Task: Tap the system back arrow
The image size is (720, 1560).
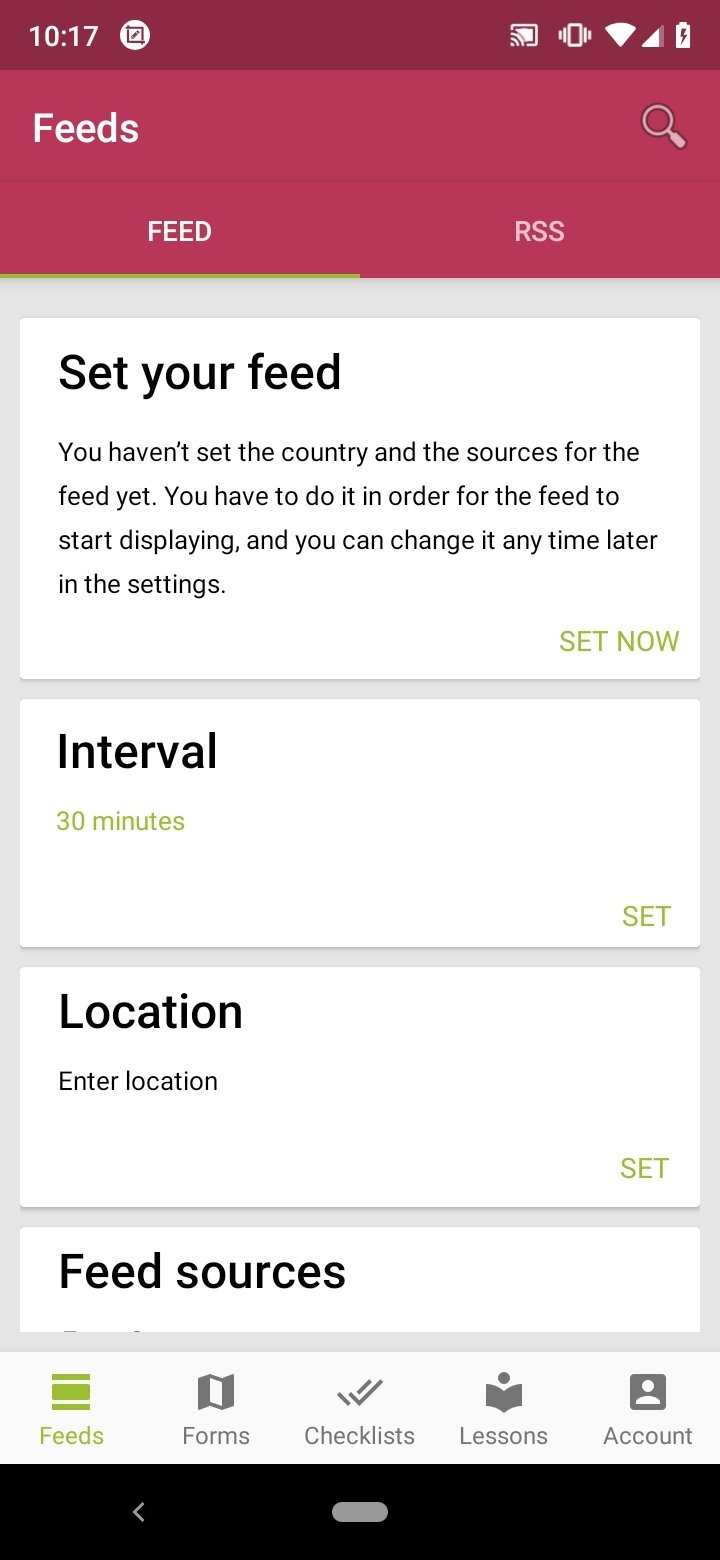Action: 139,1512
